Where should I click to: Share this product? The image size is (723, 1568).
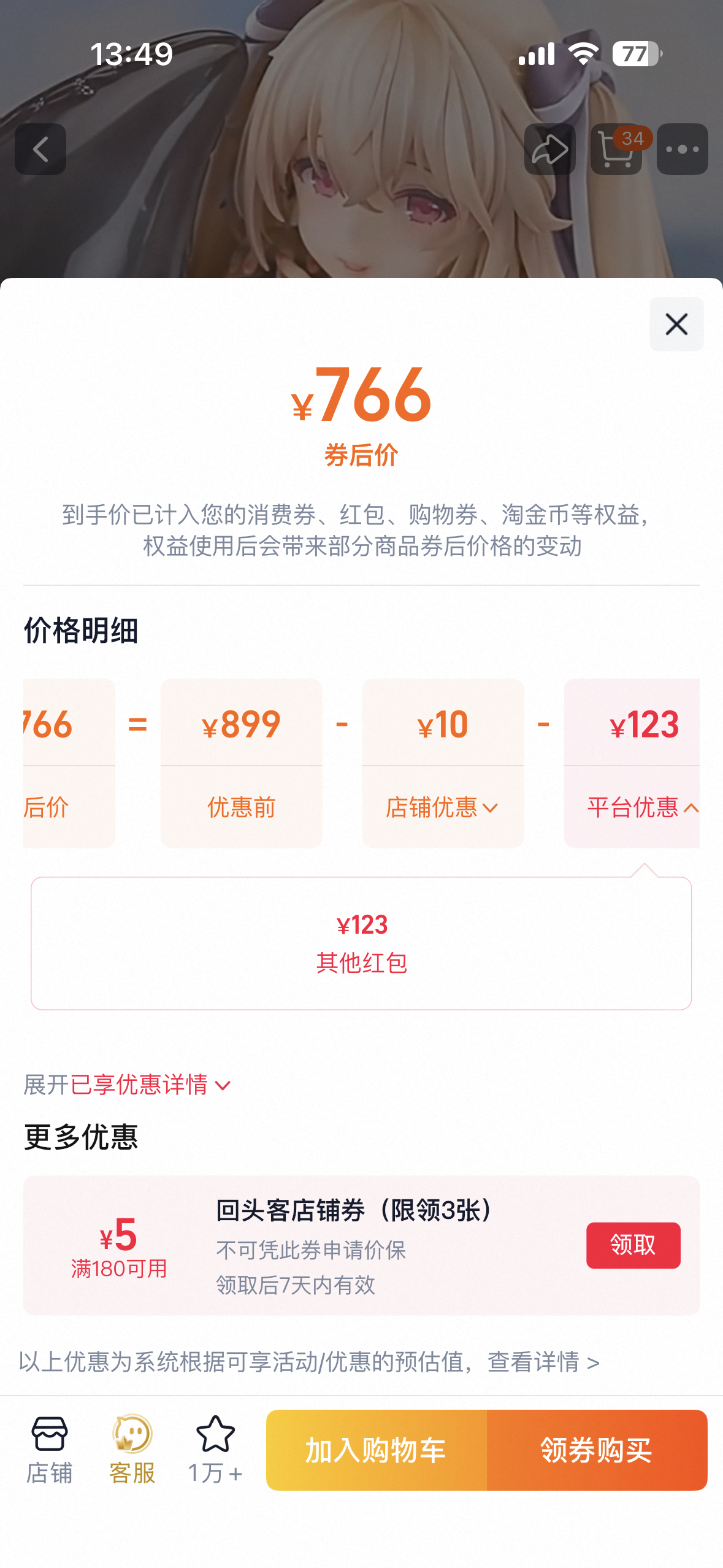pyautogui.click(x=549, y=149)
